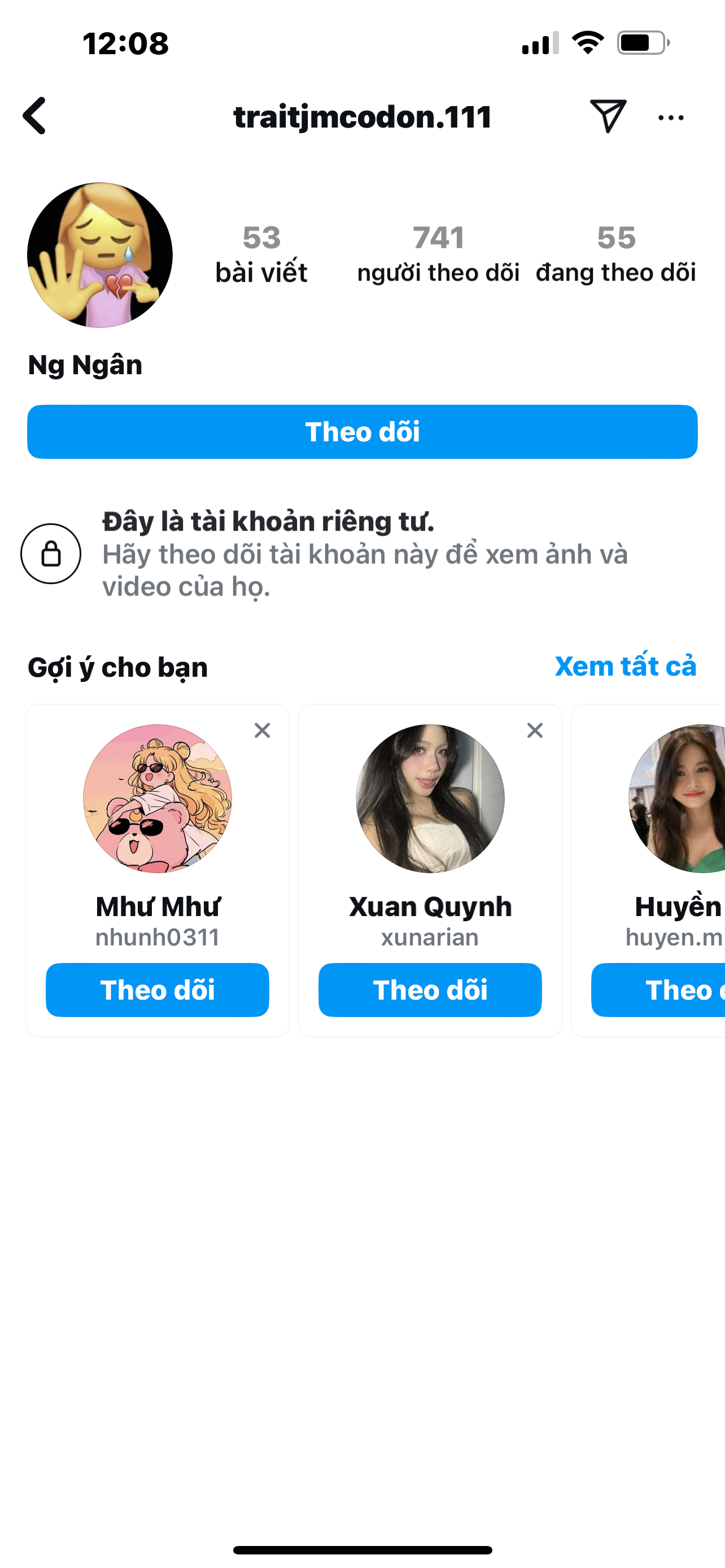Screen dimensions: 725x1568
Task: Dismiss the Xuan Quynh suggestion card
Action: (x=535, y=730)
